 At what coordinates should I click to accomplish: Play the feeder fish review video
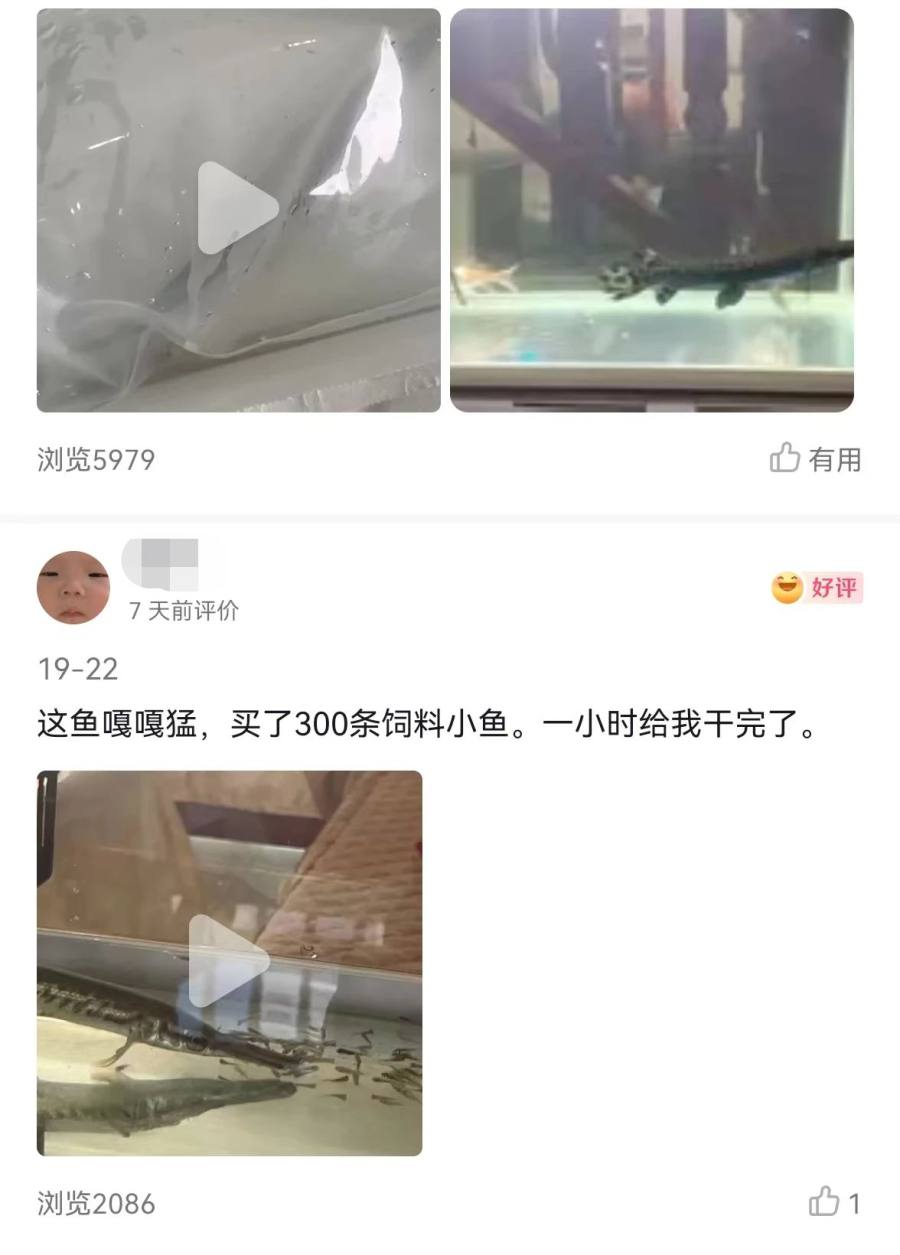click(229, 962)
